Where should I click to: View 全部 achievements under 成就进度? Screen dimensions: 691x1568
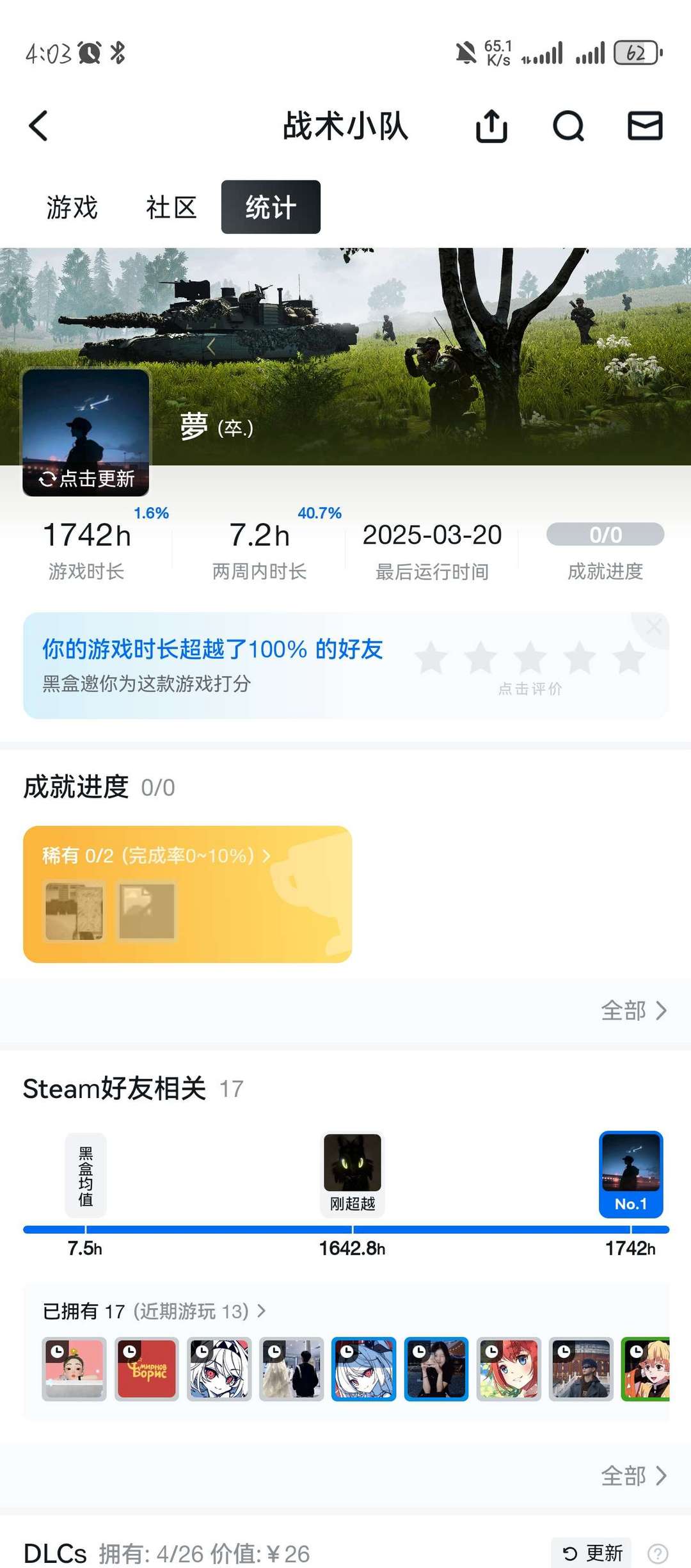(633, 1011)
